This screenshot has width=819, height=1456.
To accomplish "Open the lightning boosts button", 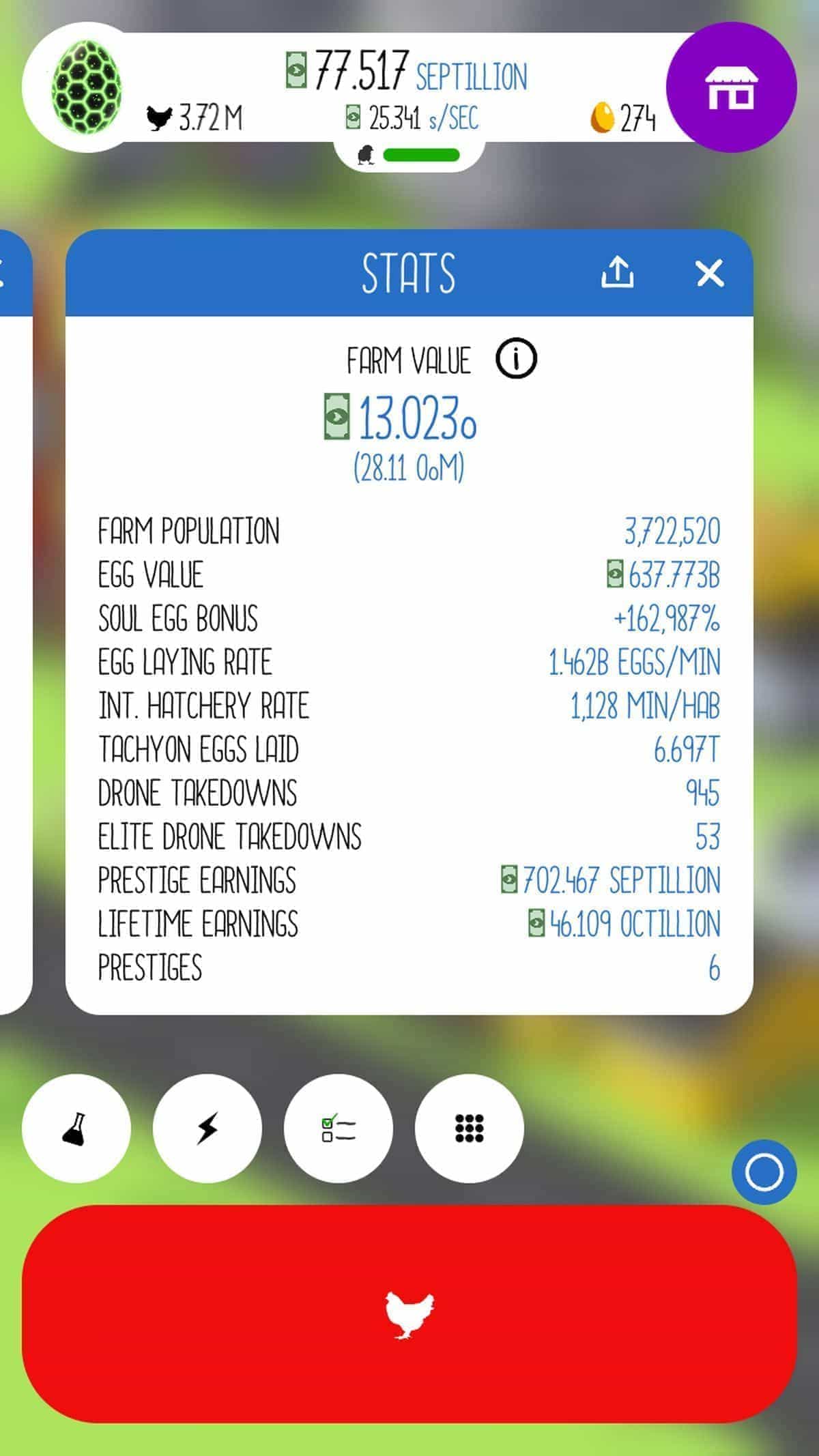I will point(207,1128).
